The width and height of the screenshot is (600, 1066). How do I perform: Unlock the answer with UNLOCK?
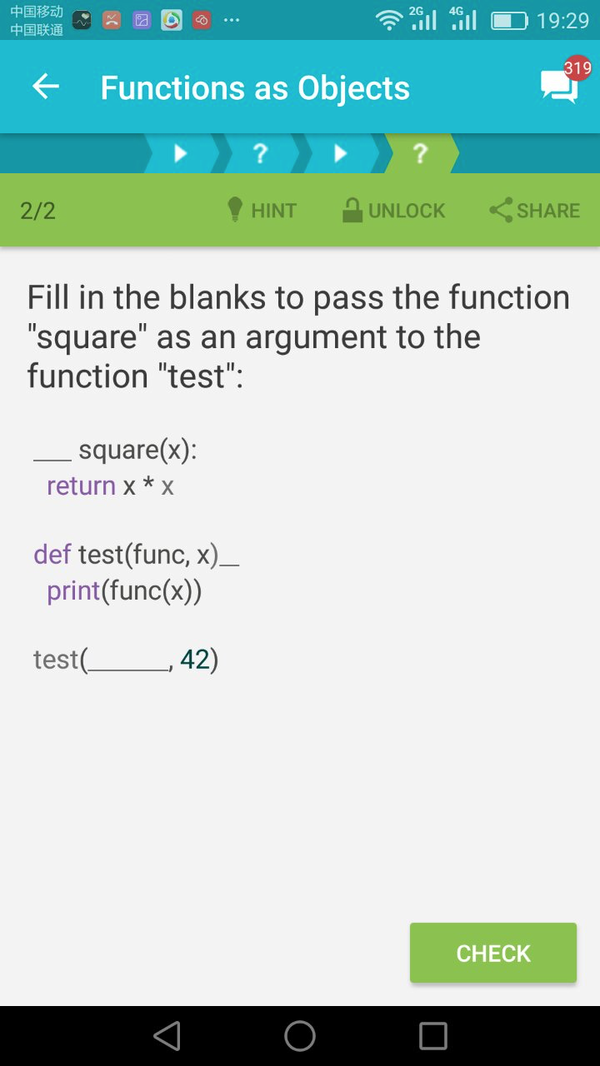coord(393,211)
